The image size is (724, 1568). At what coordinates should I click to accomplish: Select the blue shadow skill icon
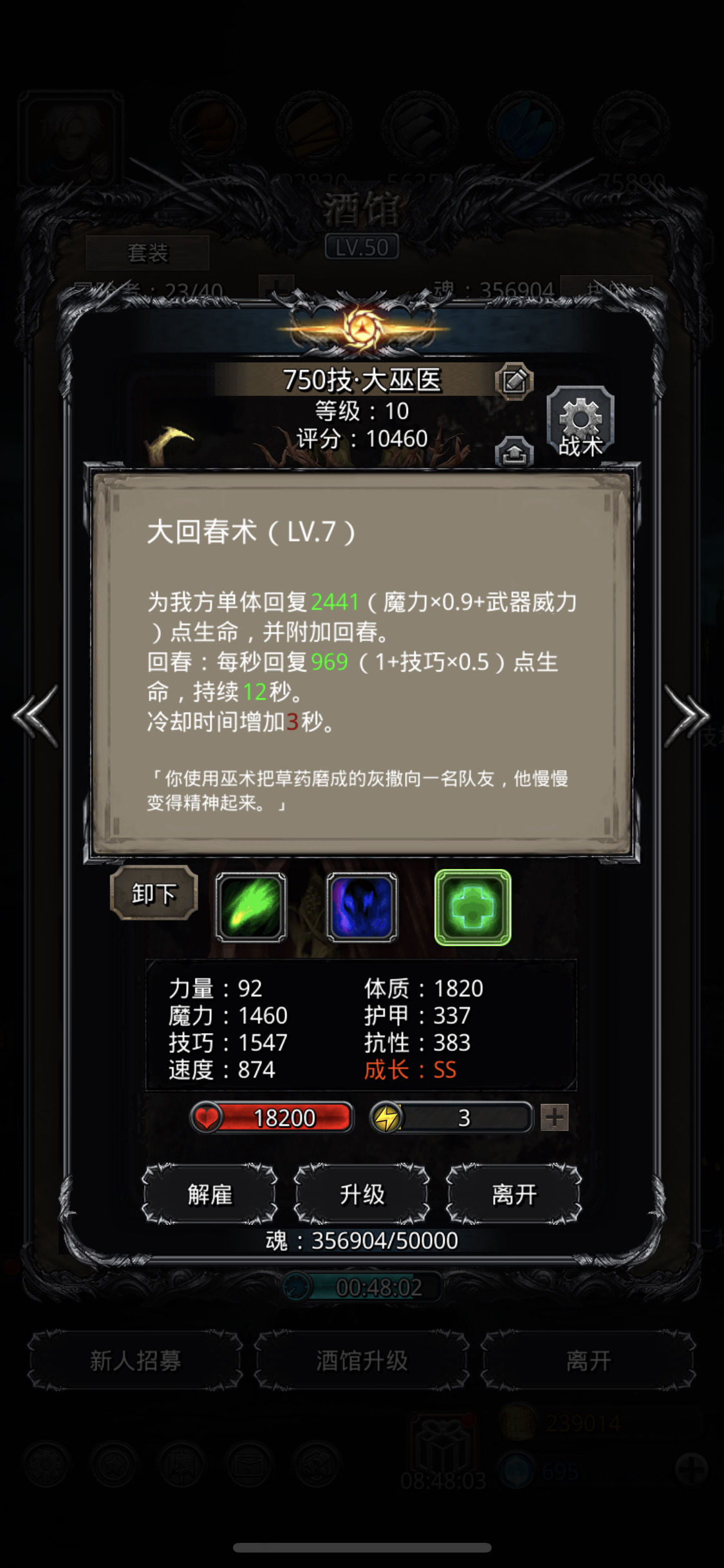click(x=362, y=907)
